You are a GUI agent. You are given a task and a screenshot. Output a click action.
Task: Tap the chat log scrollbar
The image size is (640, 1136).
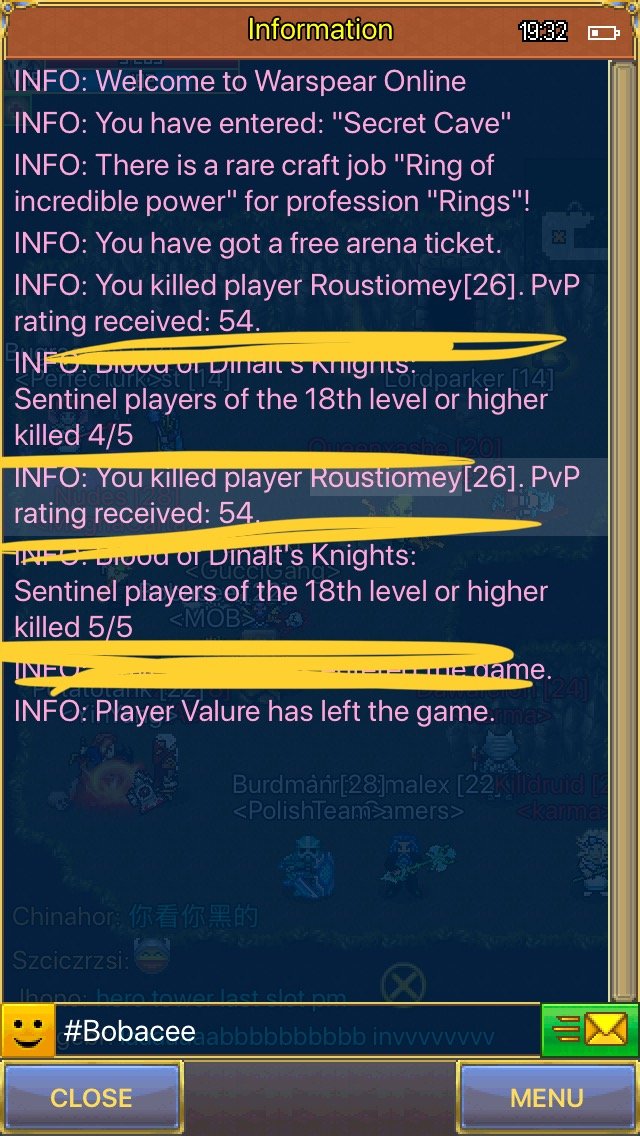(x=623, y=531)
